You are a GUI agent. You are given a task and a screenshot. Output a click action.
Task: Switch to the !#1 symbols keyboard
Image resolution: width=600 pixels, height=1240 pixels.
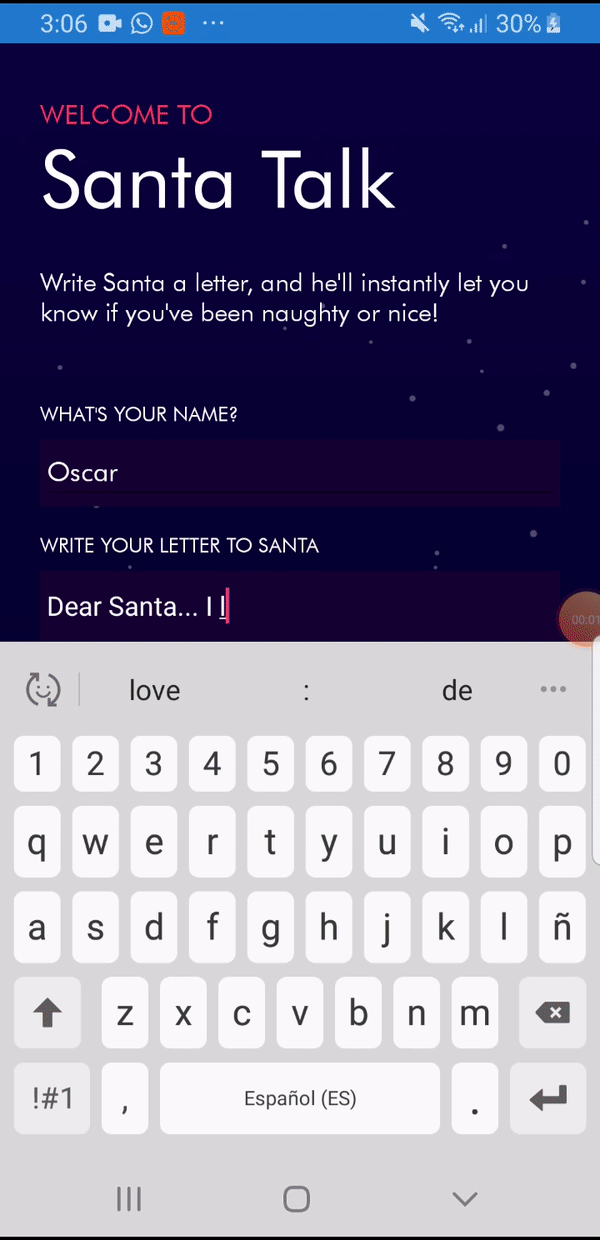point(52,1099)
